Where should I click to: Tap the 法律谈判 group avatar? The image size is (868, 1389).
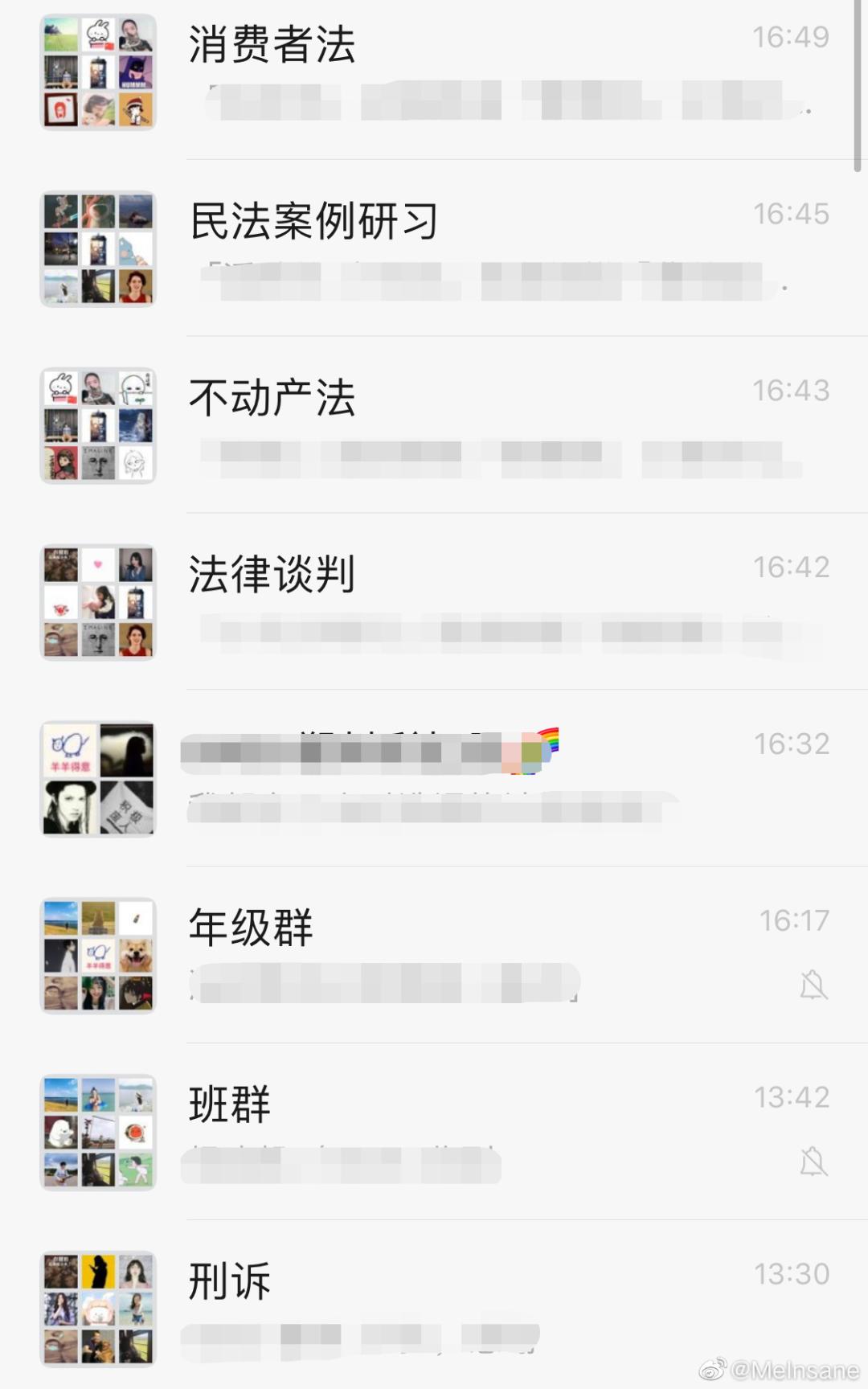tap(97, 603)
